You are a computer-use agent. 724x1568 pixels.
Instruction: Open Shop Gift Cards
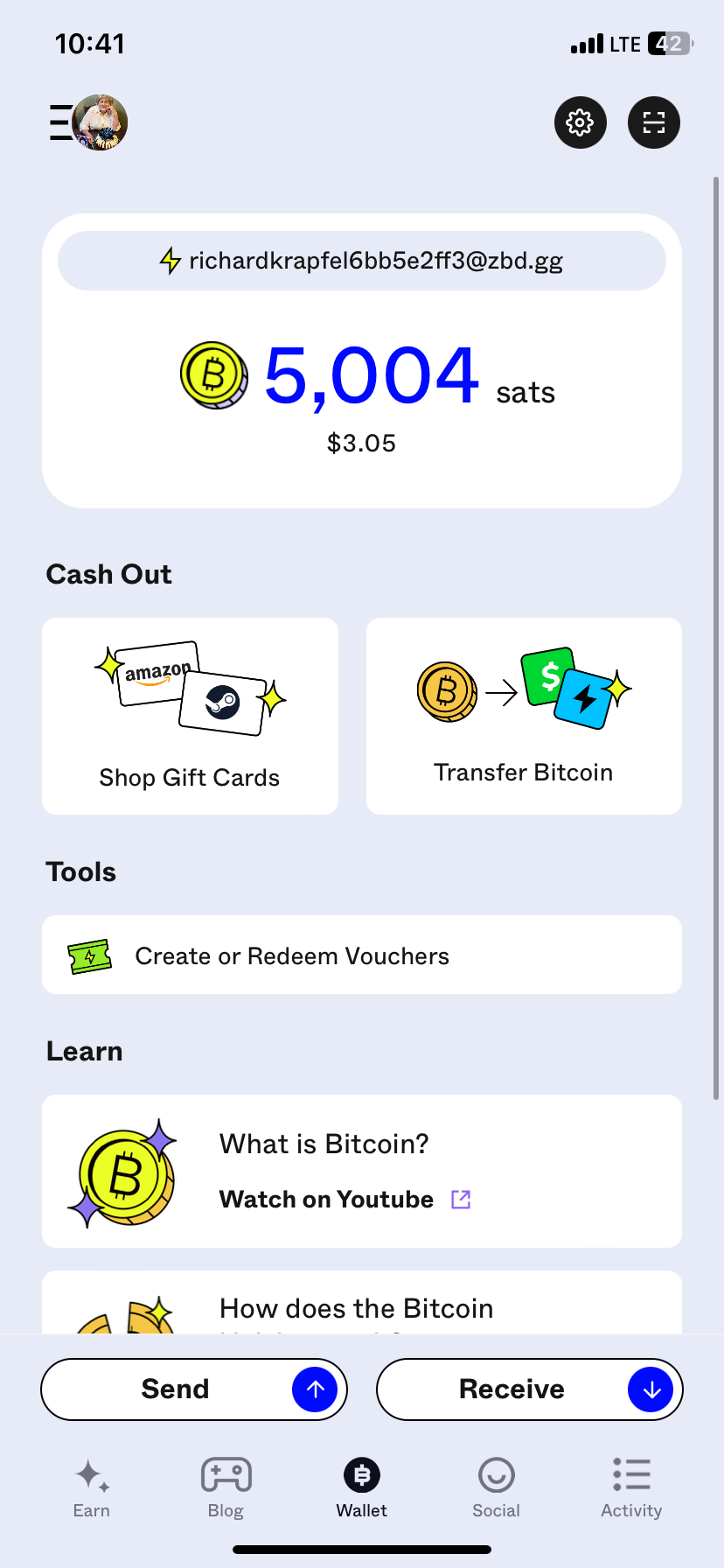pyautogui.click(x=190, y=716)
